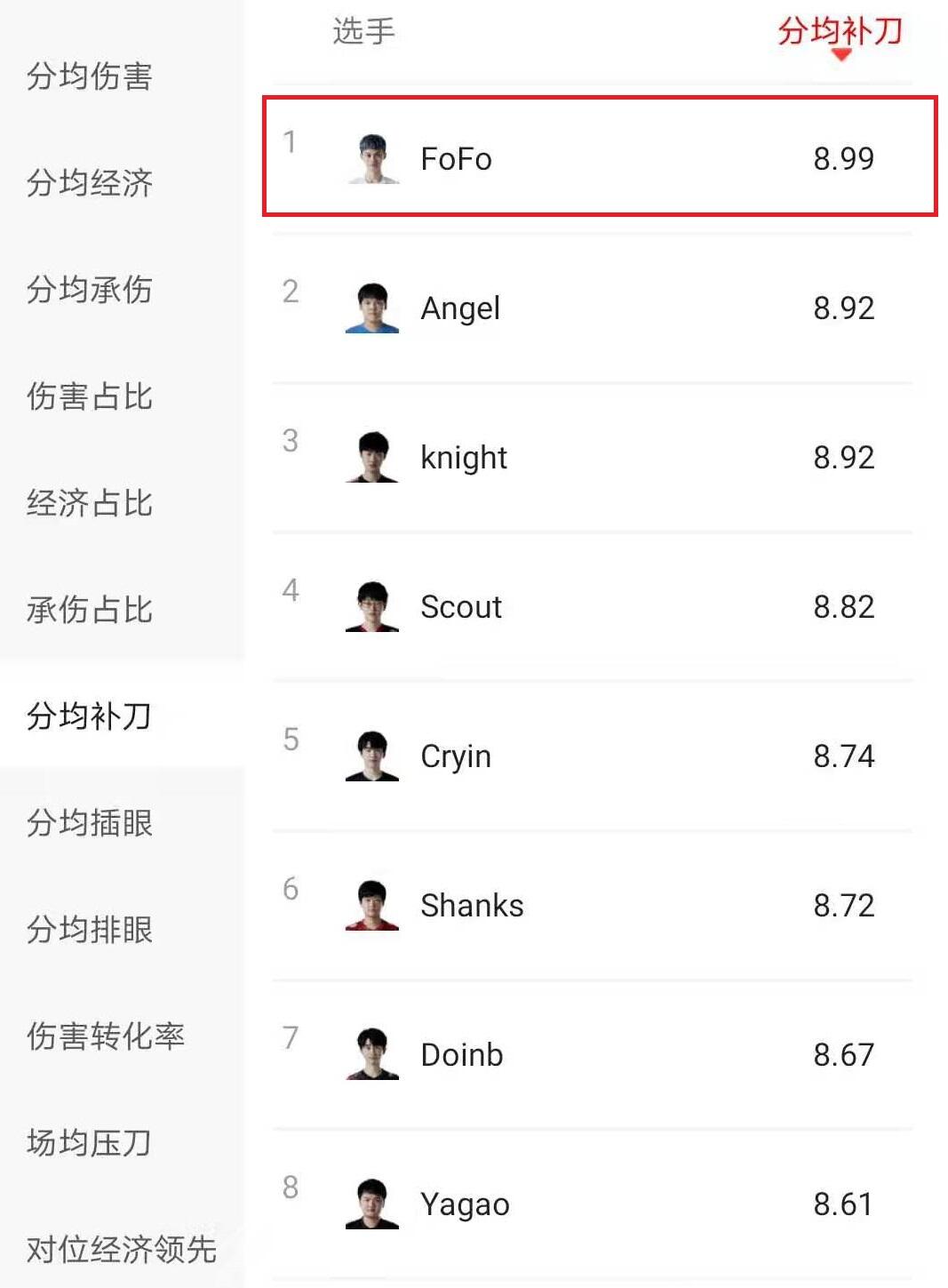Image resolution: width=948 pixels, height=1288 pixels.
Task: View knight's player details
Action: pos(463,458)
